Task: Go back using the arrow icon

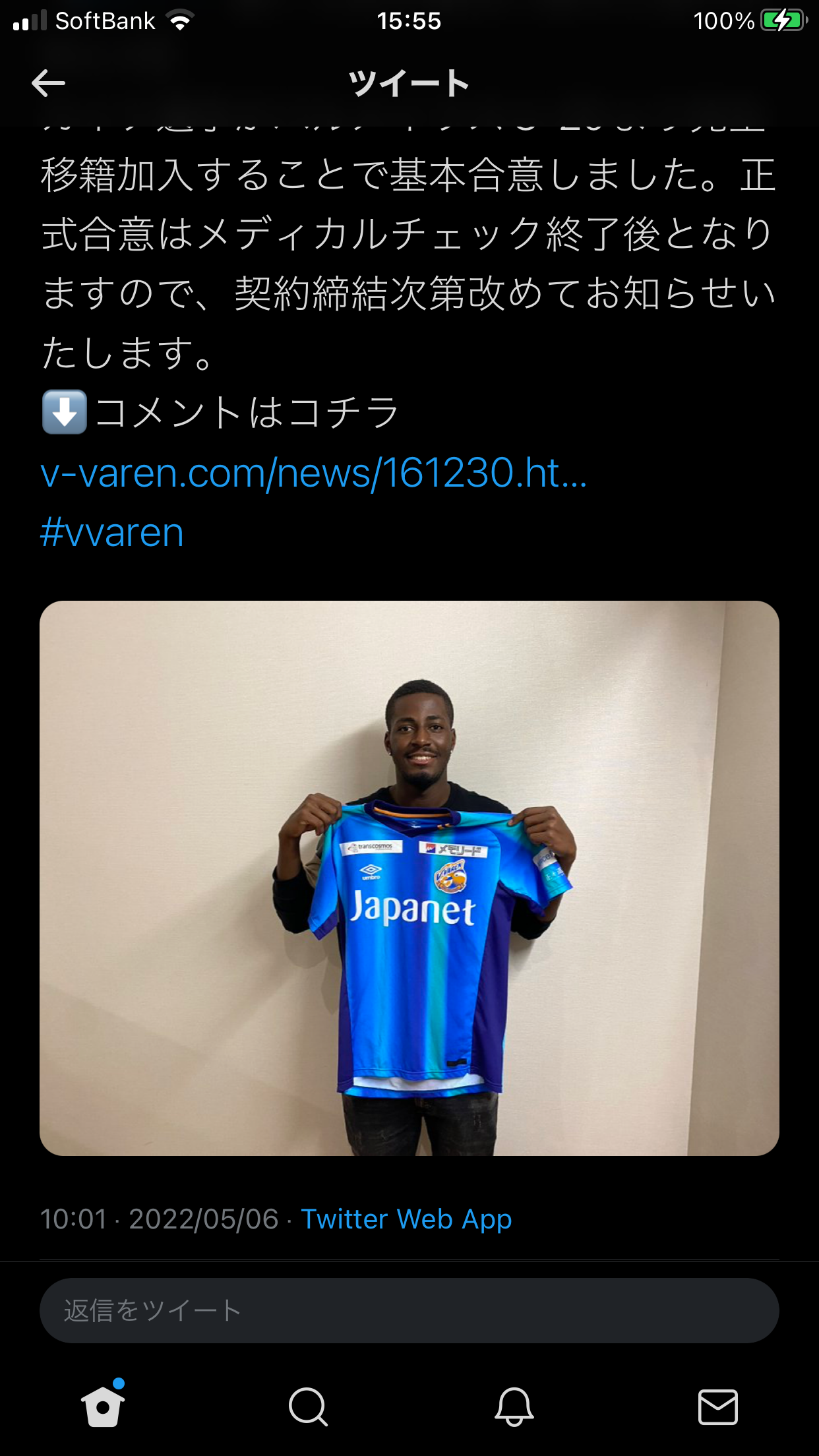Action: [48, 83]
